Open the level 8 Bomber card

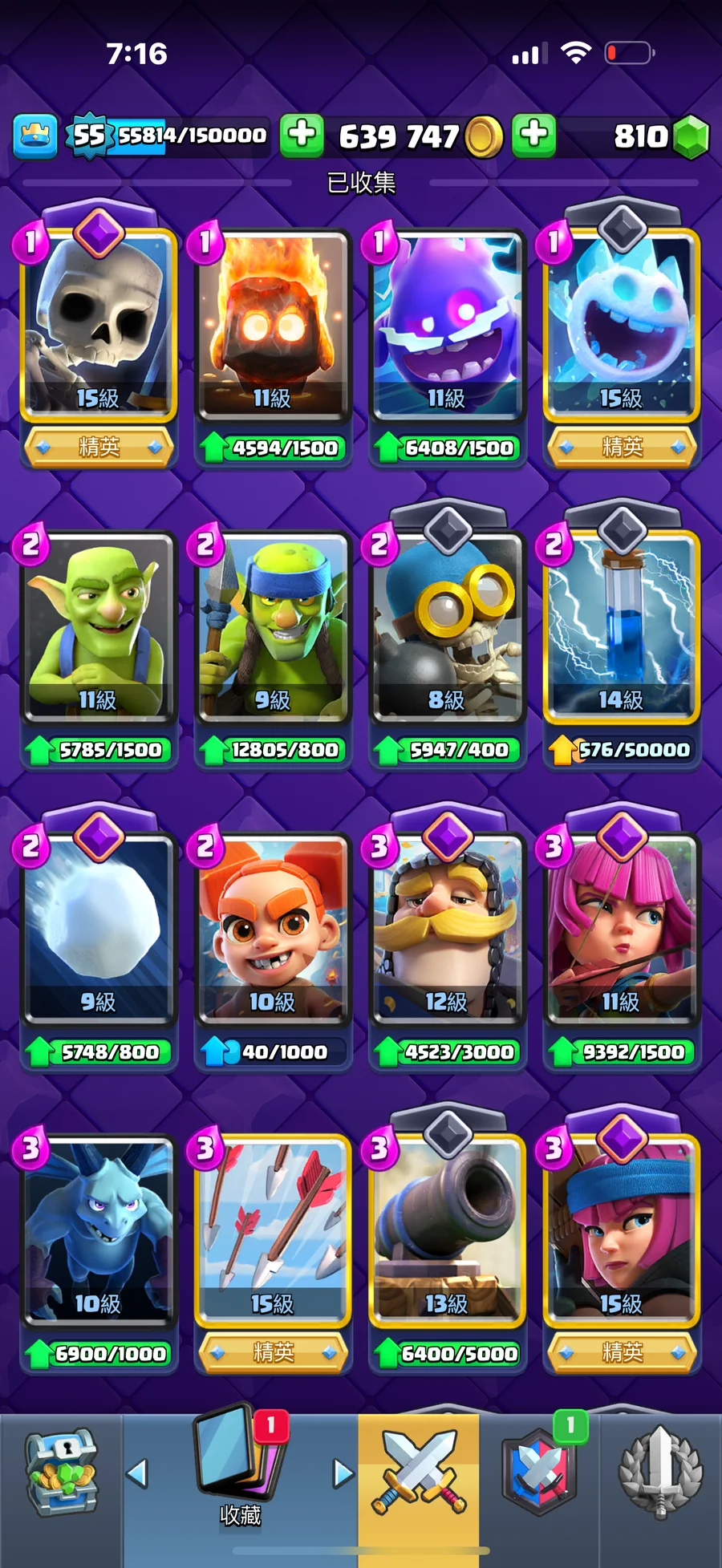click(448, 628)
